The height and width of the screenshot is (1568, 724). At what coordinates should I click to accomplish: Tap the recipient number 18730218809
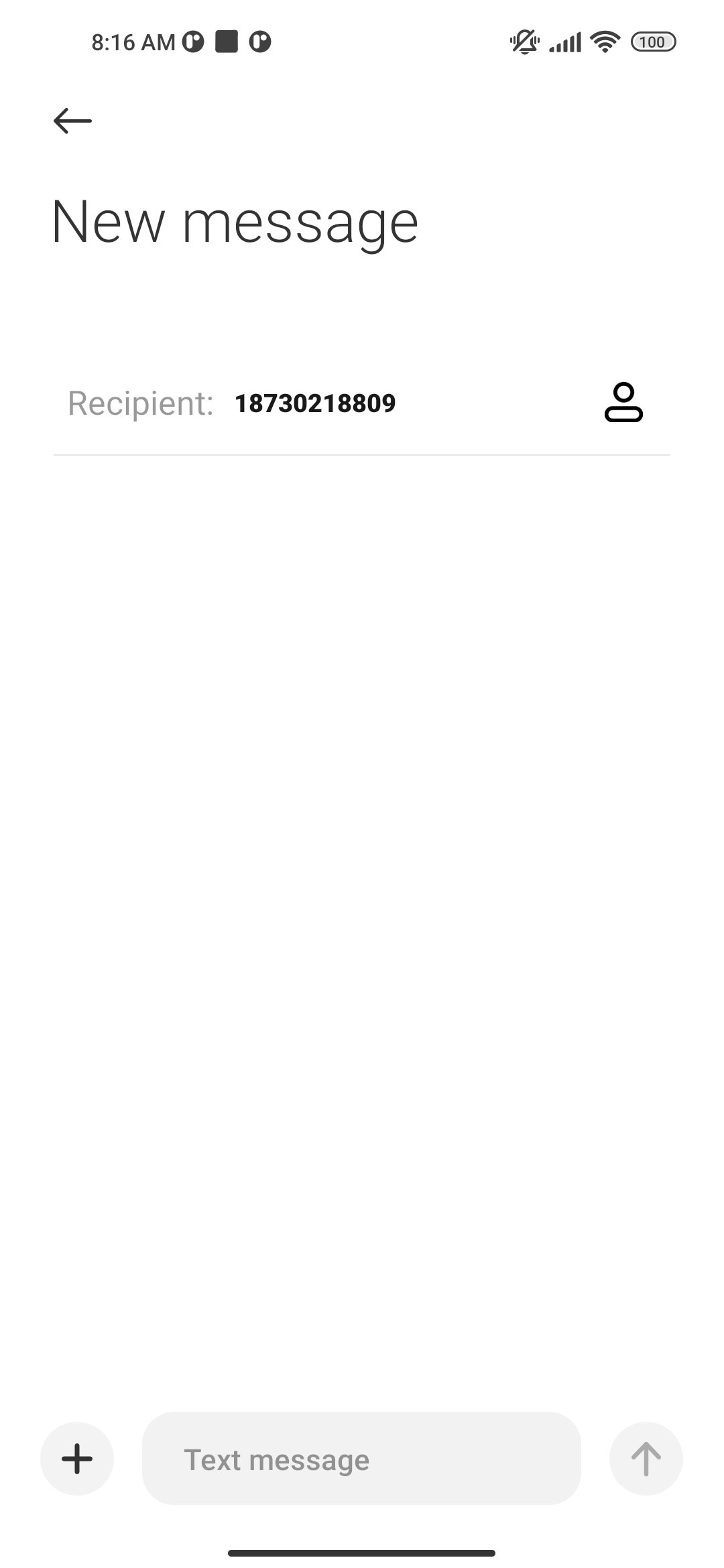tap(315, 403)
